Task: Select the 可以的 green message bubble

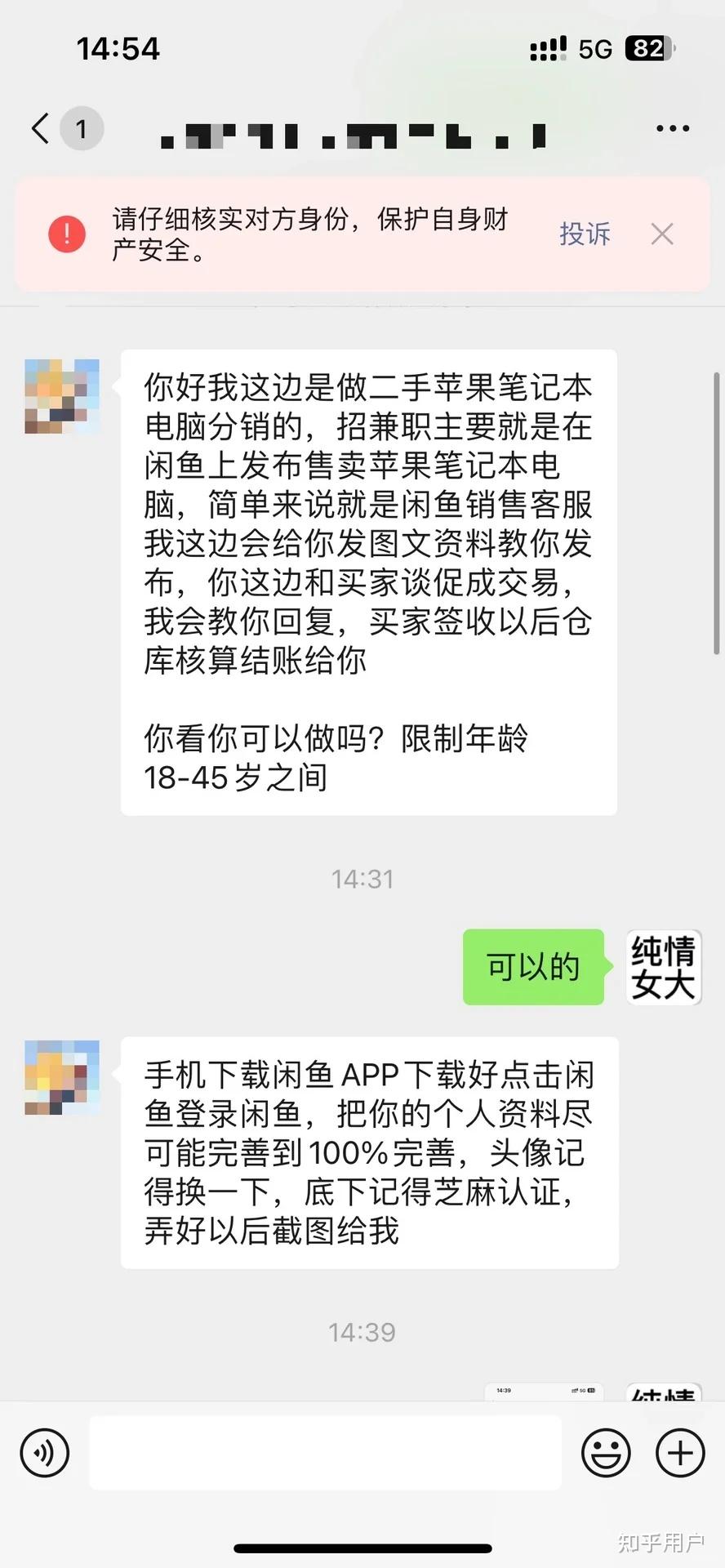Action: [x=532, y=968]
